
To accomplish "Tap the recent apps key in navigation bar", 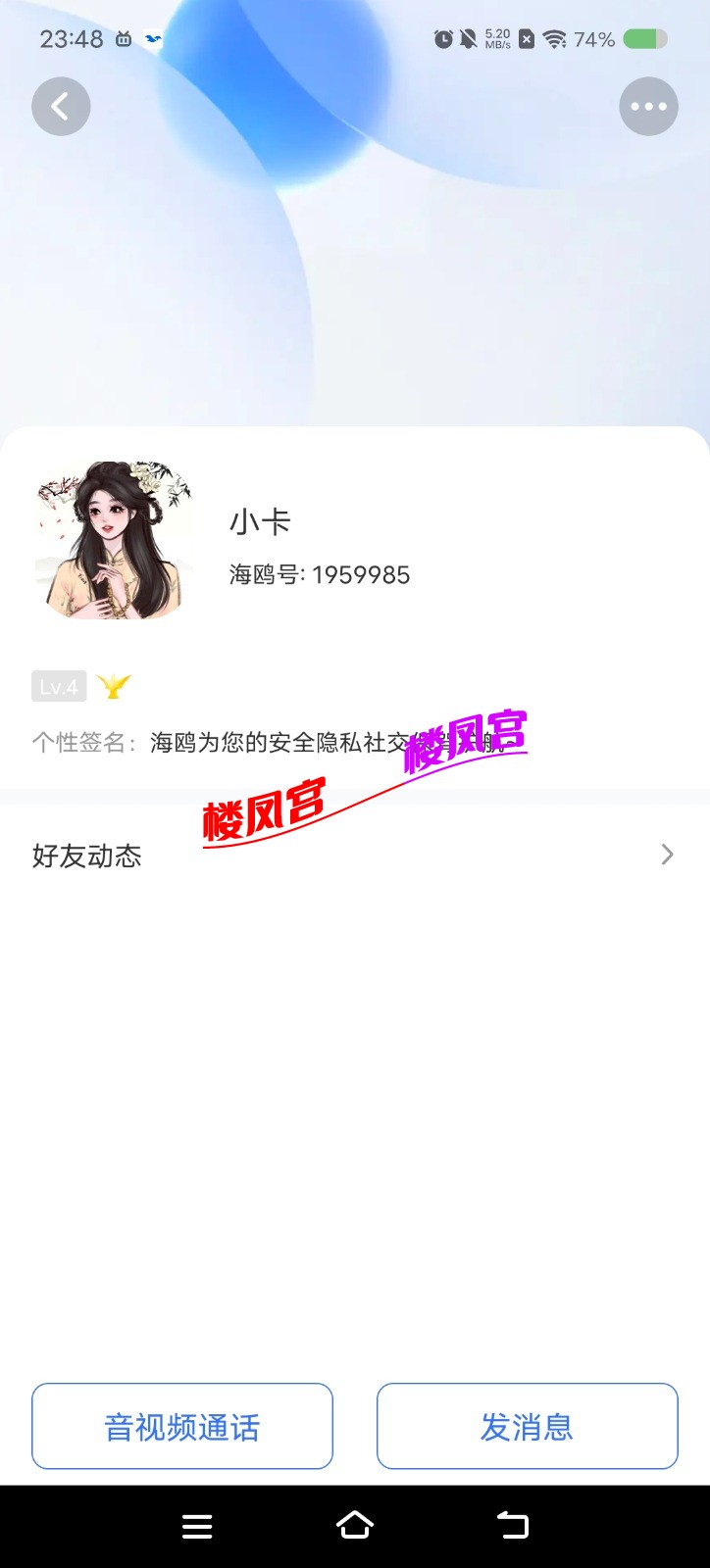I will pyautogui.click(x=196, y=1525).
